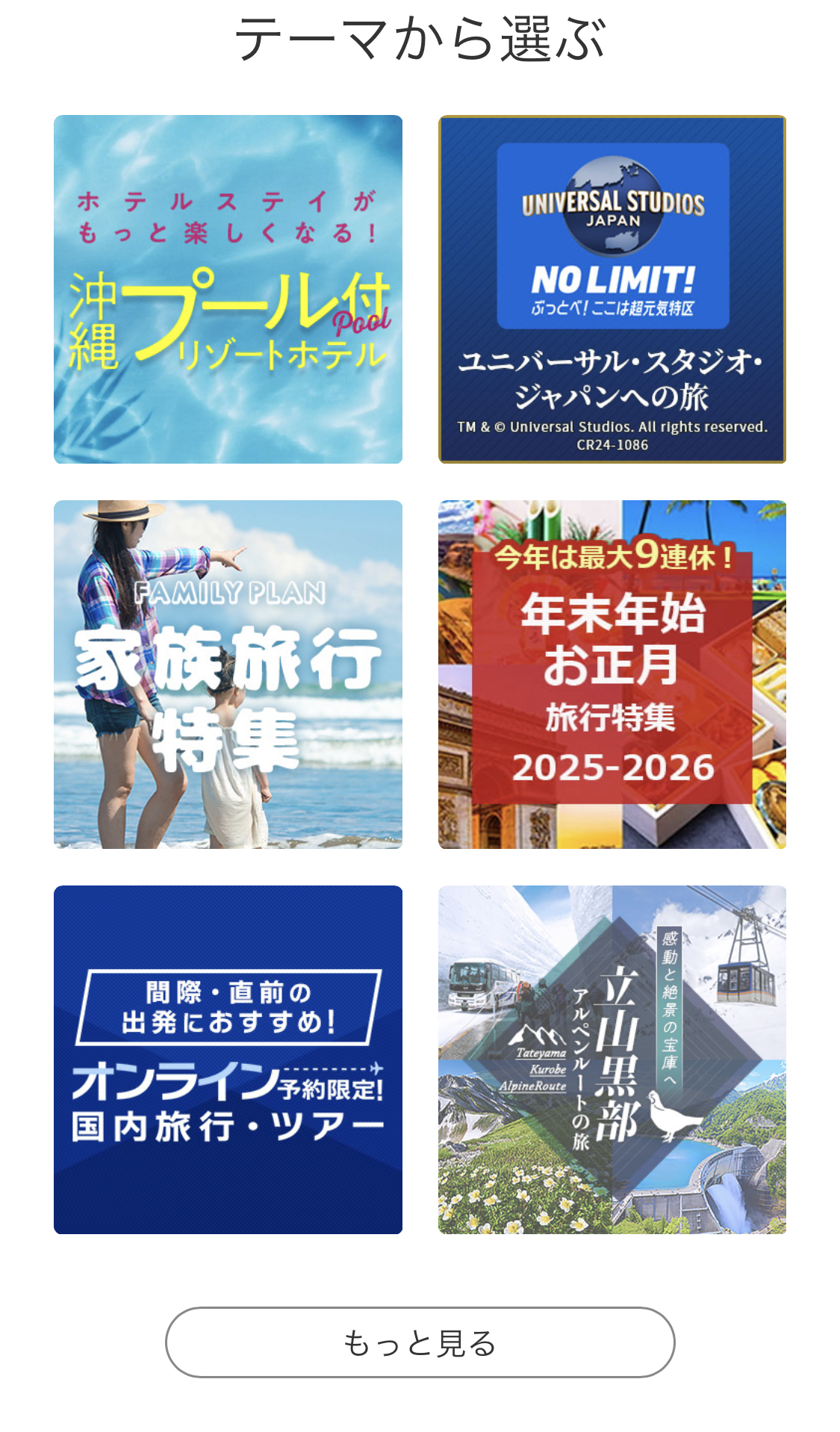Tap the 立山黒部アルペンルートの旅 tile
840x1432 pixels.
pos(612,1059)
